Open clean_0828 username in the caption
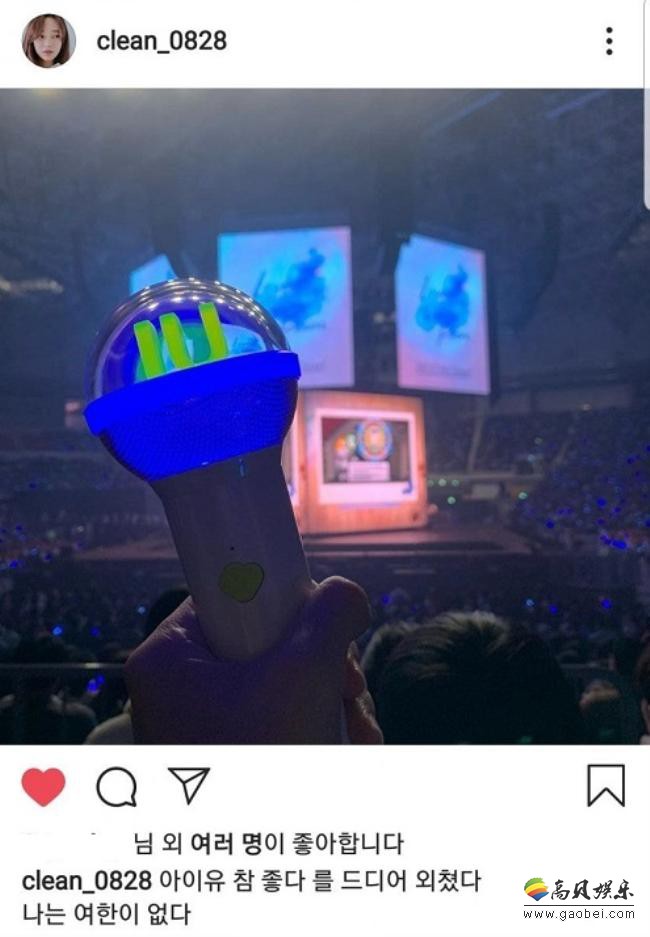This screenshot has width=650, height=937. point(87,881)
